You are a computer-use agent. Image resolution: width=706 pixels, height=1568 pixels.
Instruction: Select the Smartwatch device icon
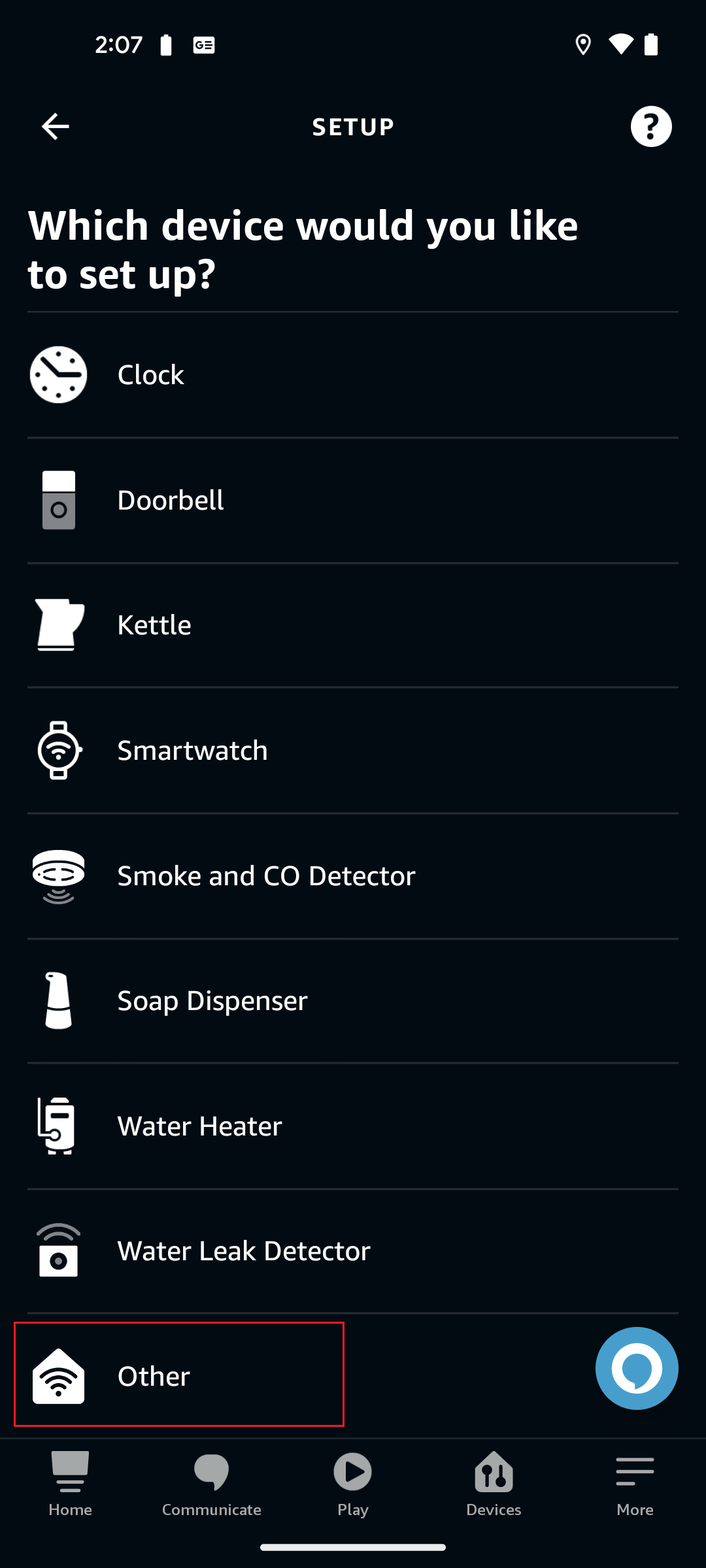[58, 750]
